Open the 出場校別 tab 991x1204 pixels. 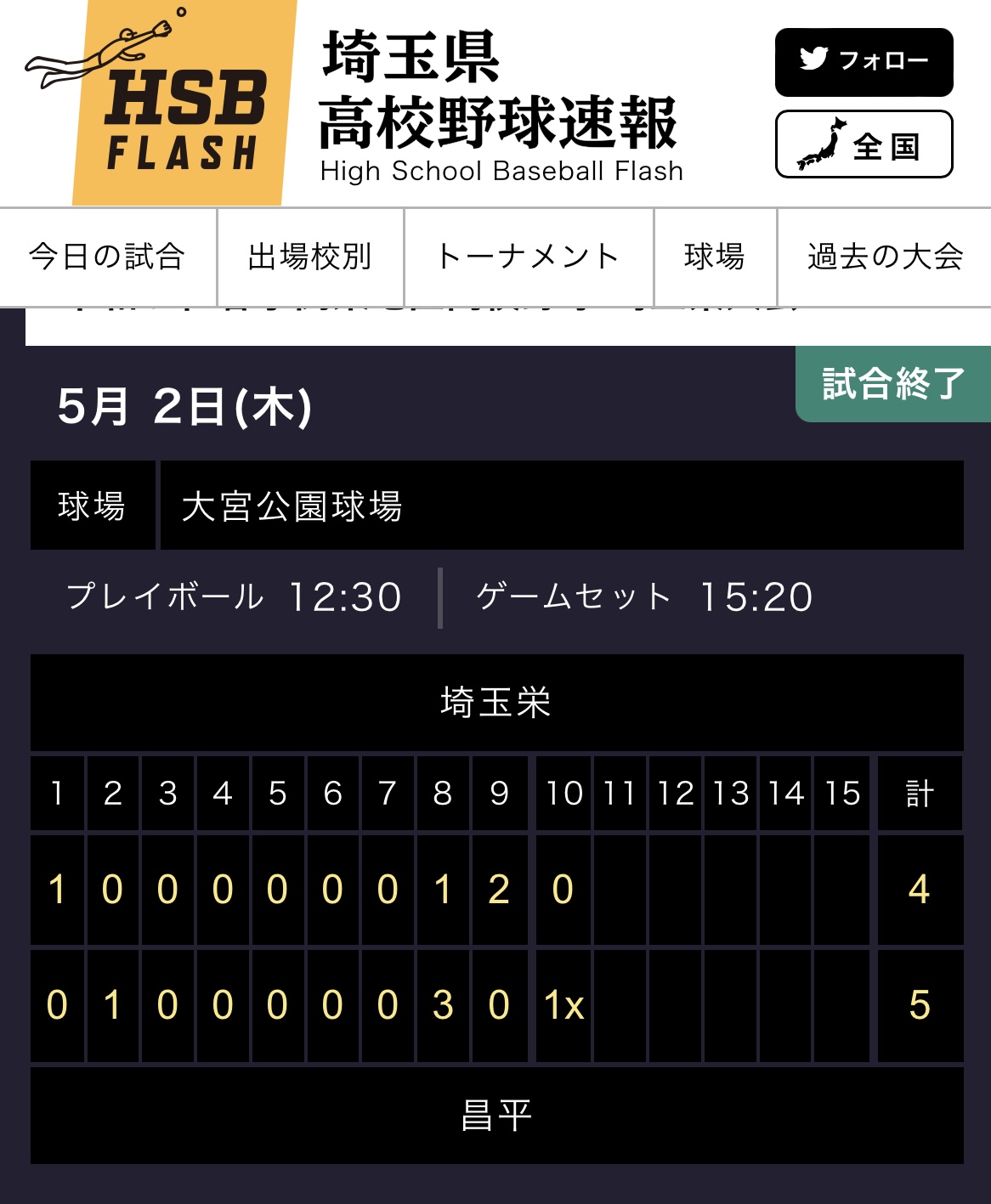[x=310, y=257]
